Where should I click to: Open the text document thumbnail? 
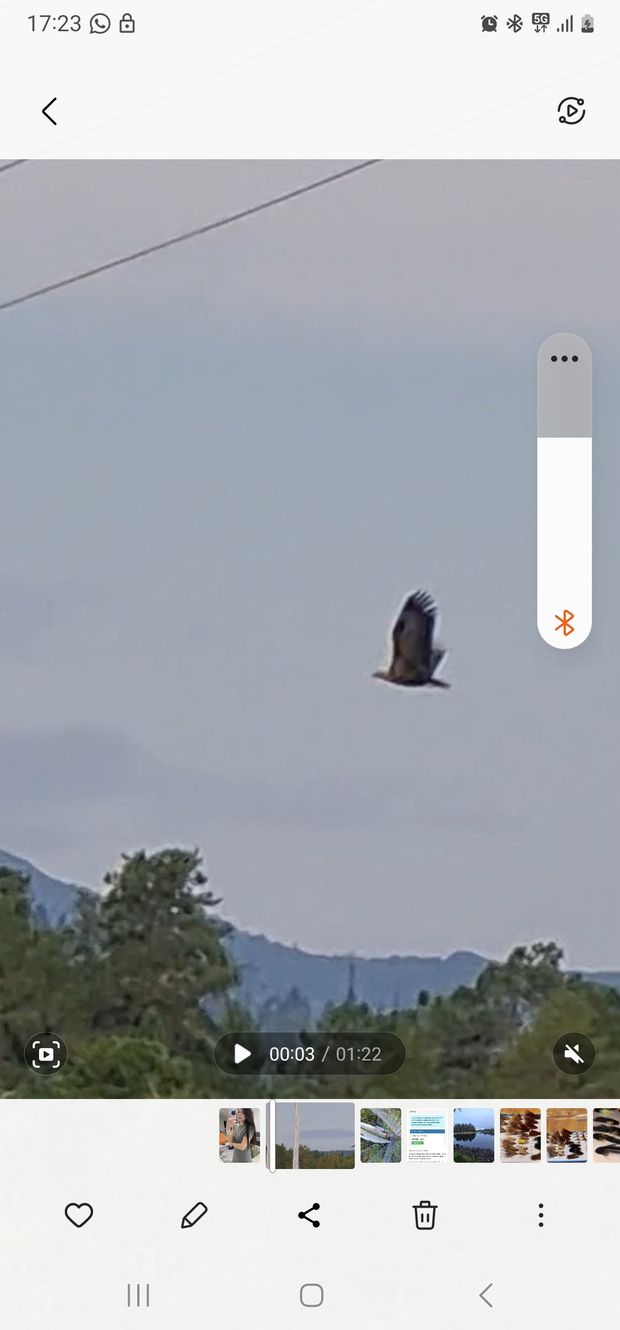coord(427,1135)
